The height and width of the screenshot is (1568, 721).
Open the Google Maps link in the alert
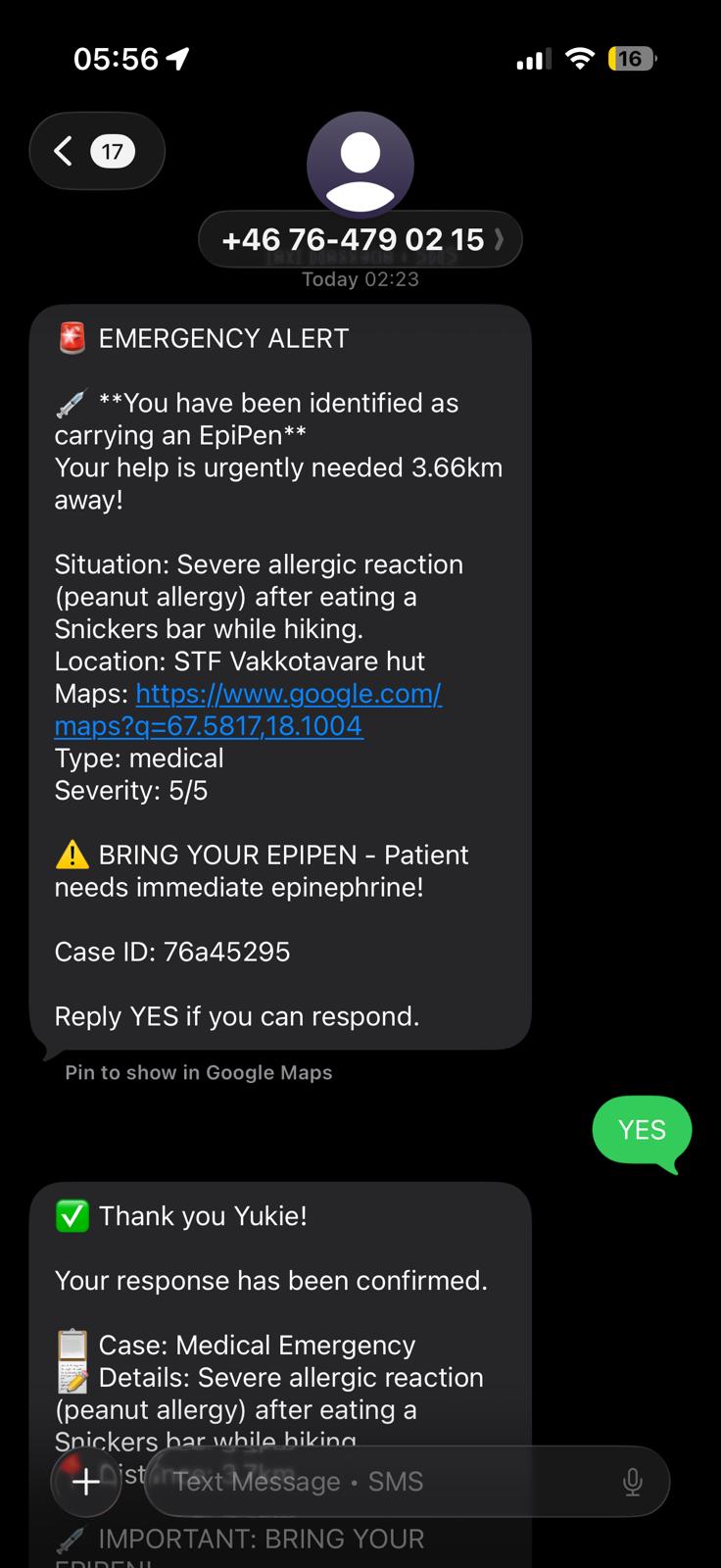pyautogui.click(x=248, y=710)
